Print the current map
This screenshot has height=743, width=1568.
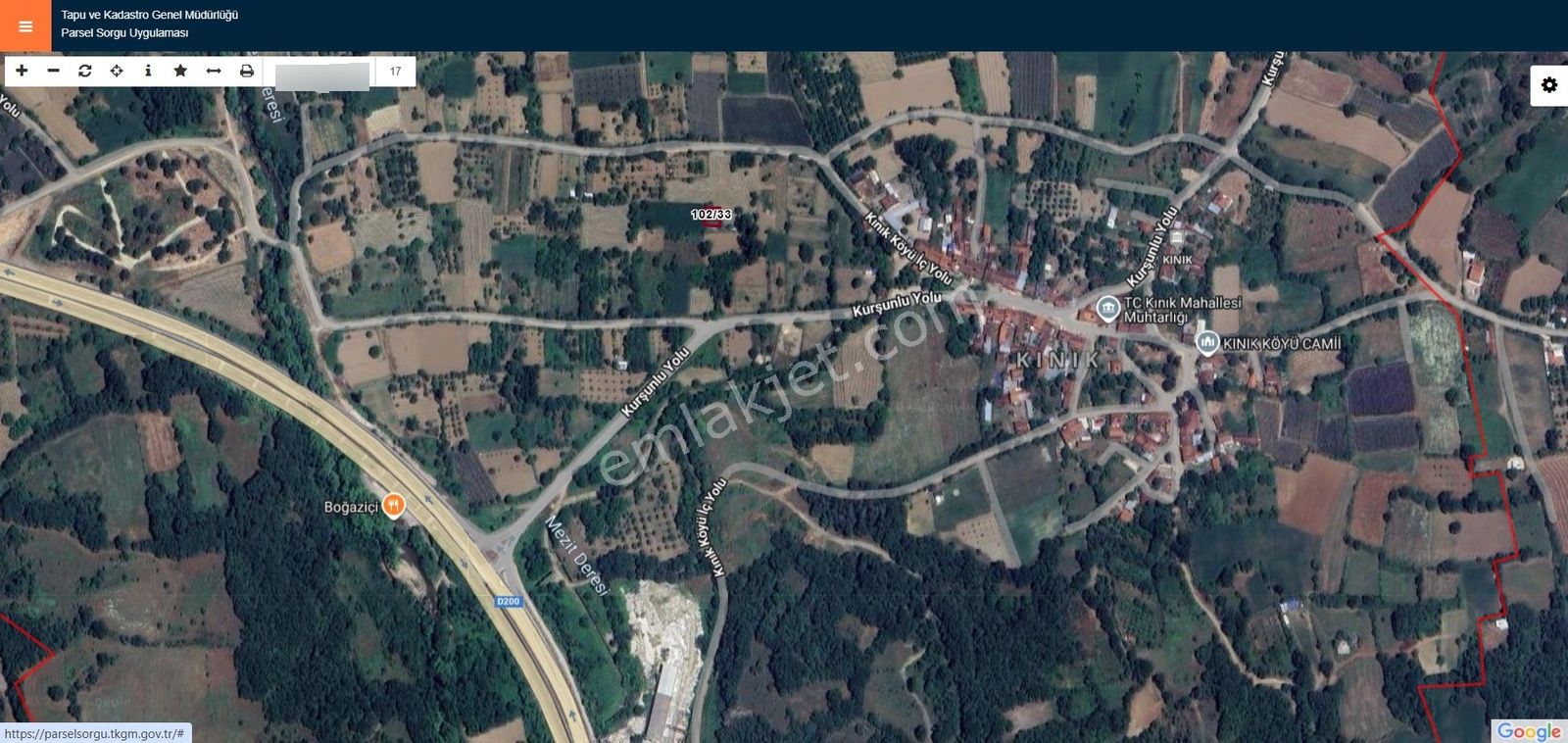247,71
